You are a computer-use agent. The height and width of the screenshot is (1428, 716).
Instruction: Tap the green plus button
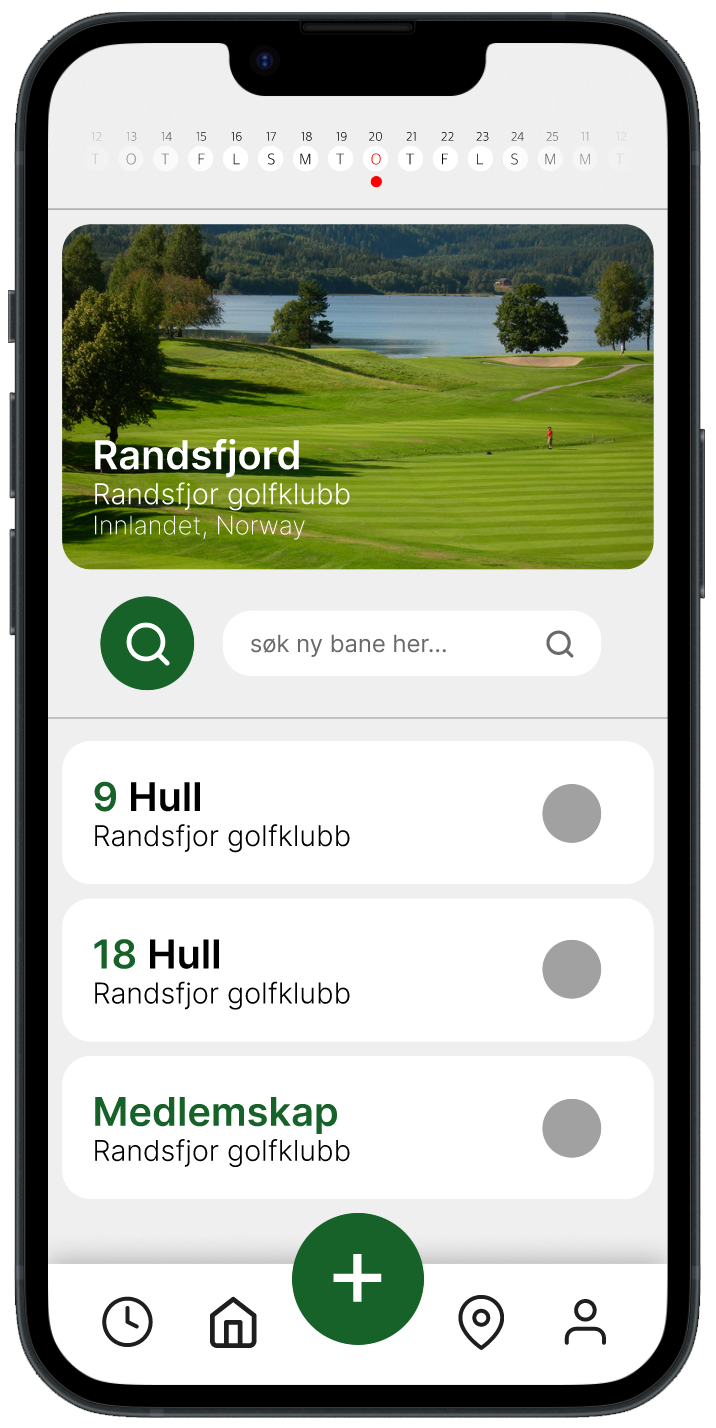click(358, 1279)
